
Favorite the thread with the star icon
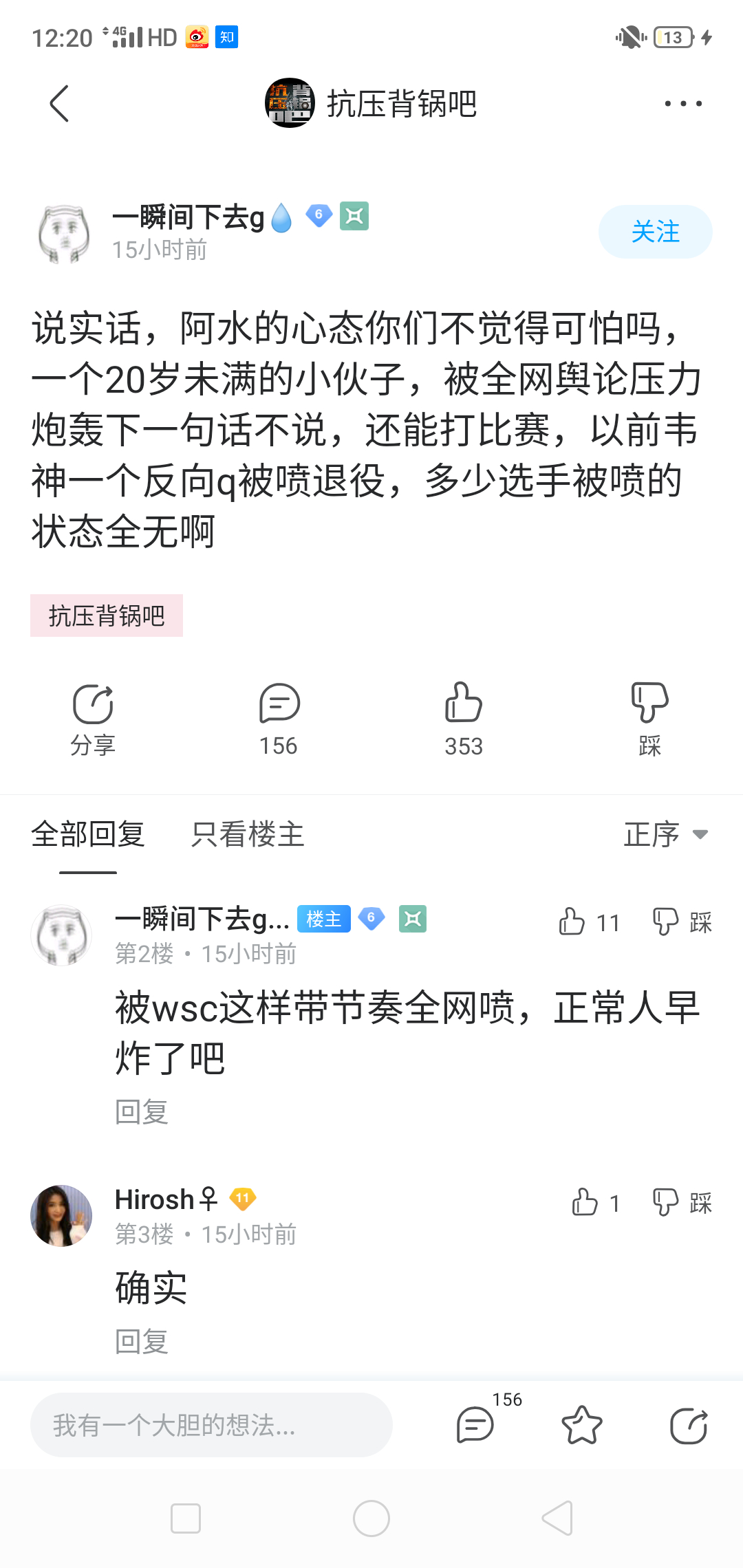coord(581,1425)
